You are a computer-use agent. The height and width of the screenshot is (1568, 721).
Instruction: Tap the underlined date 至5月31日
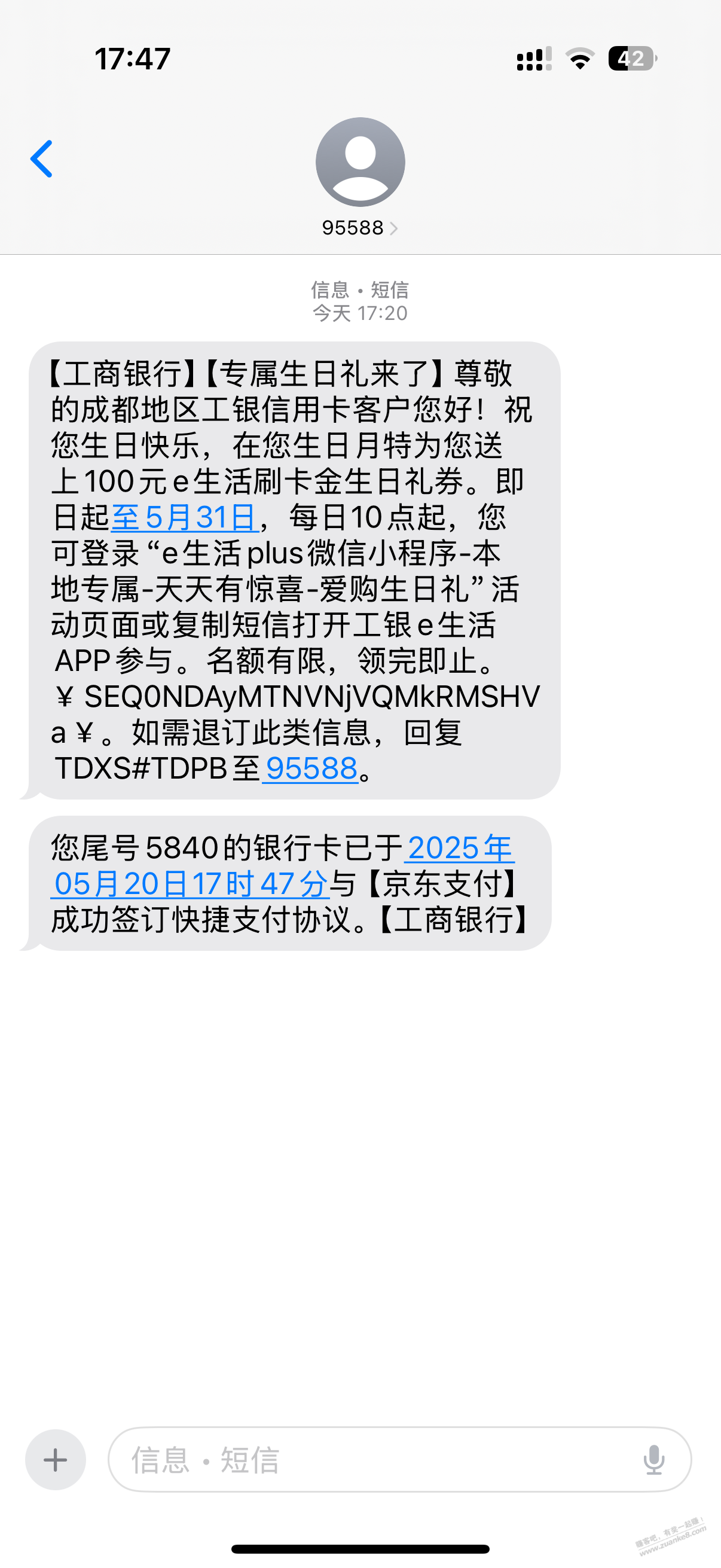184,517
